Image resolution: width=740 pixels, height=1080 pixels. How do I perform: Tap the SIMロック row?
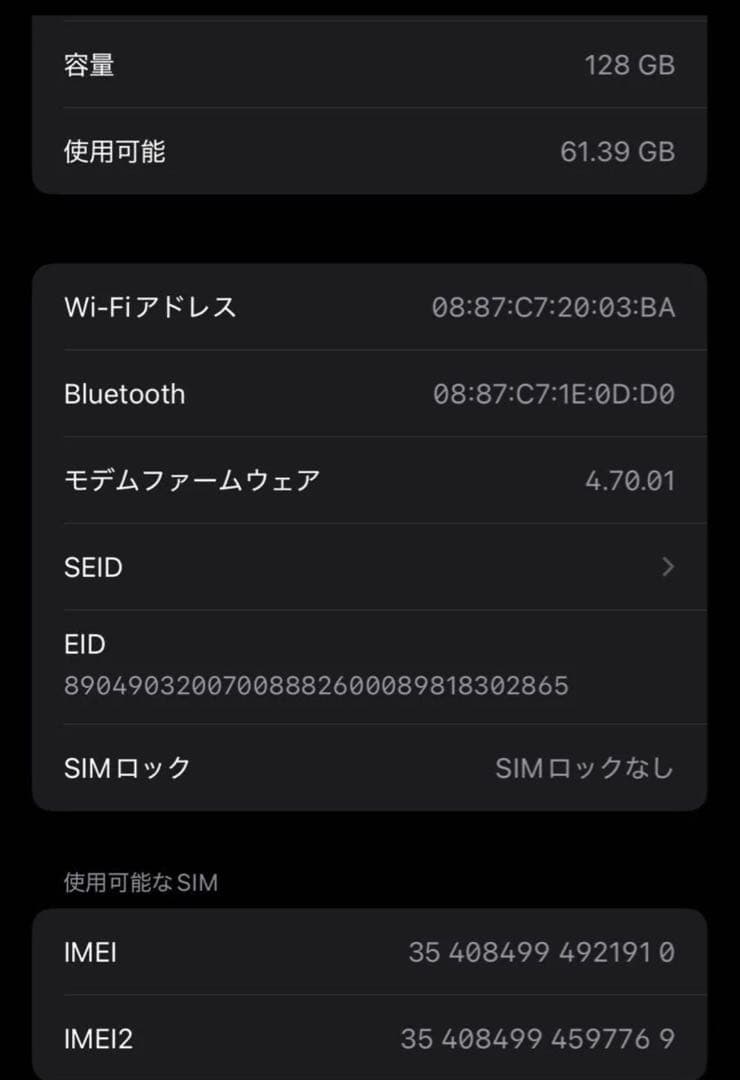pyautogui.click(x=370, y=767)
